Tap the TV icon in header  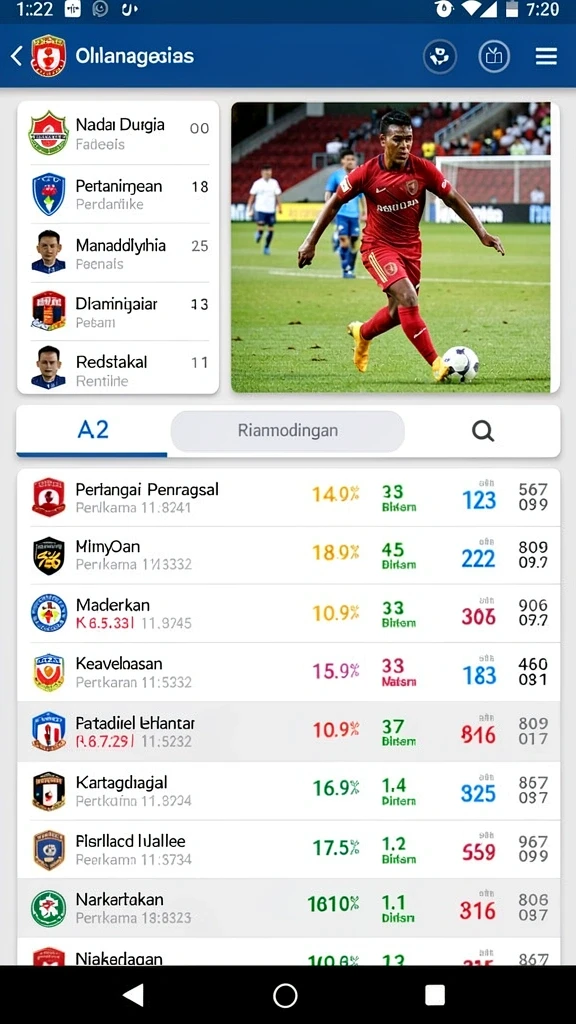[x=494, y=57]
